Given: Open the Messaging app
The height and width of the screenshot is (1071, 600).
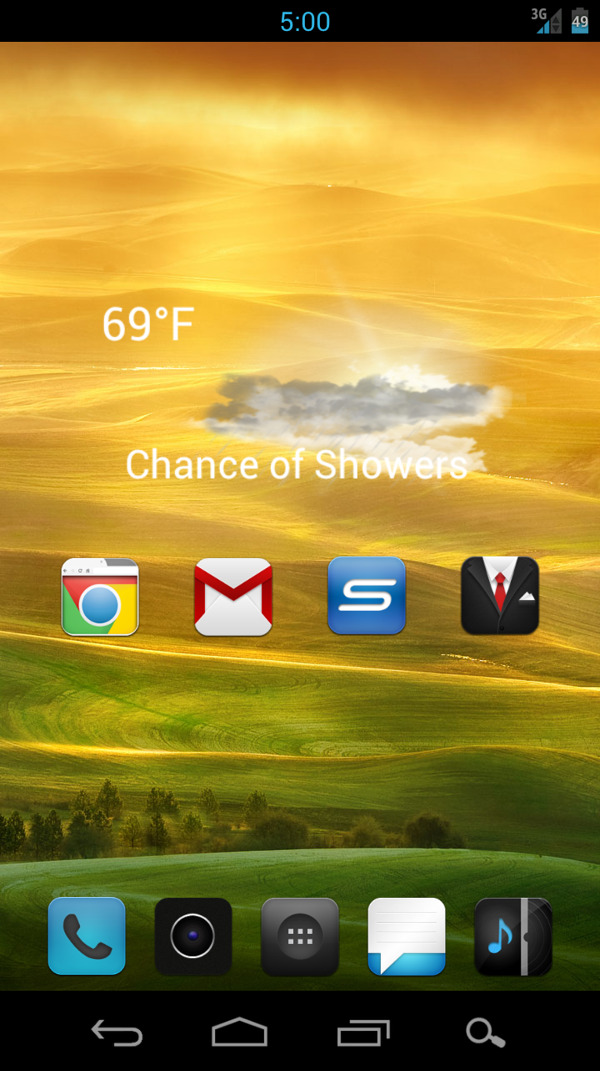Looking at the screenshot, I should pos(407,936).
